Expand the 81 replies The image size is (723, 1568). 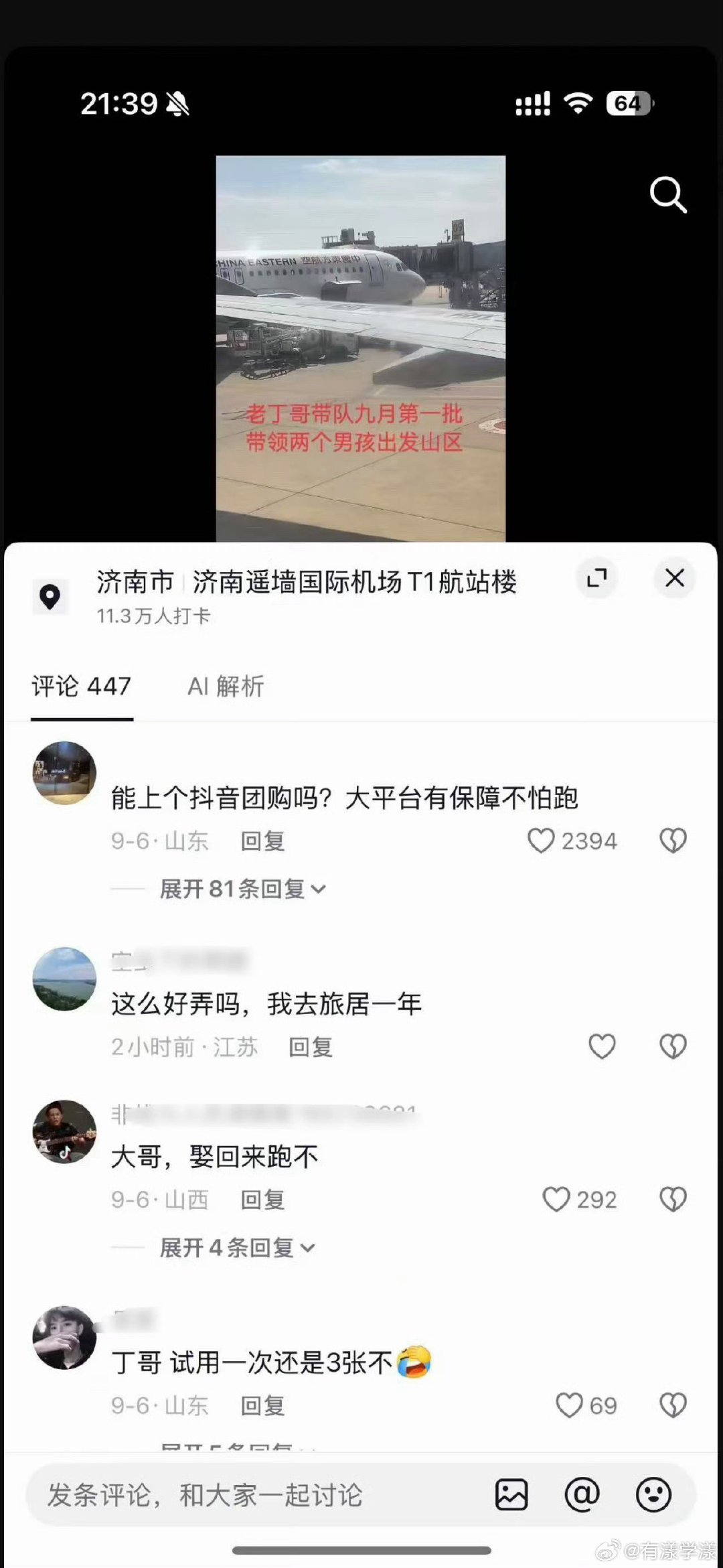[x=242, y=889]
